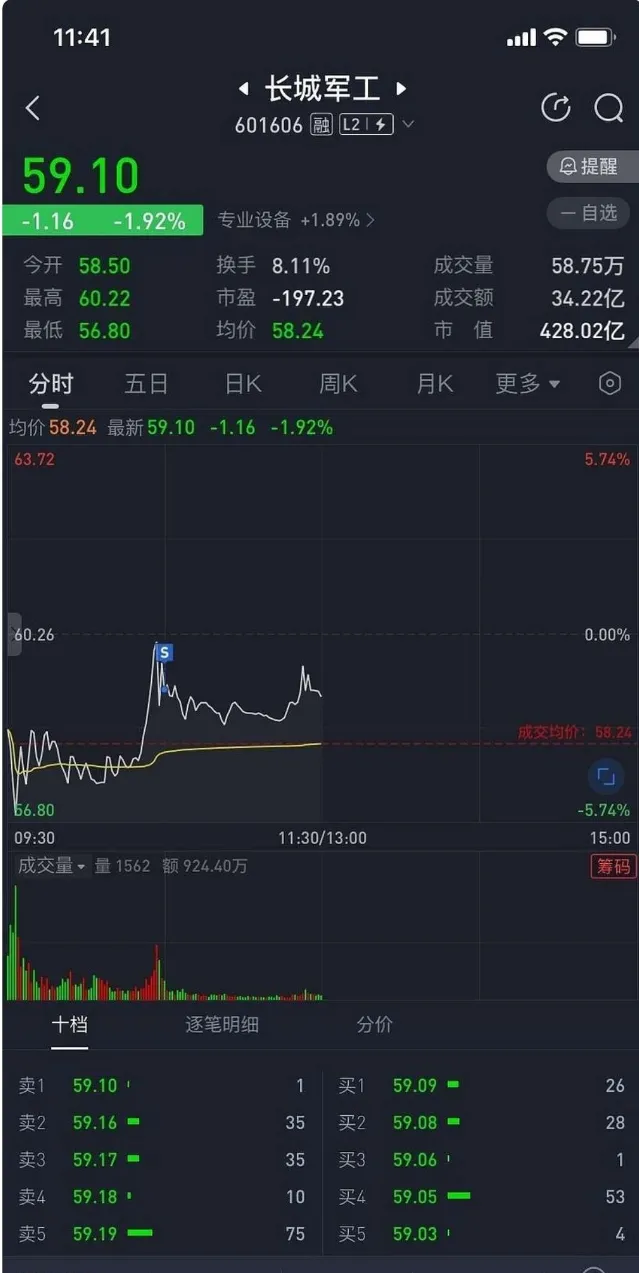Set a price alert with 提醒
The height and width of the screenshot is (1273, 639).
[592, 167]
